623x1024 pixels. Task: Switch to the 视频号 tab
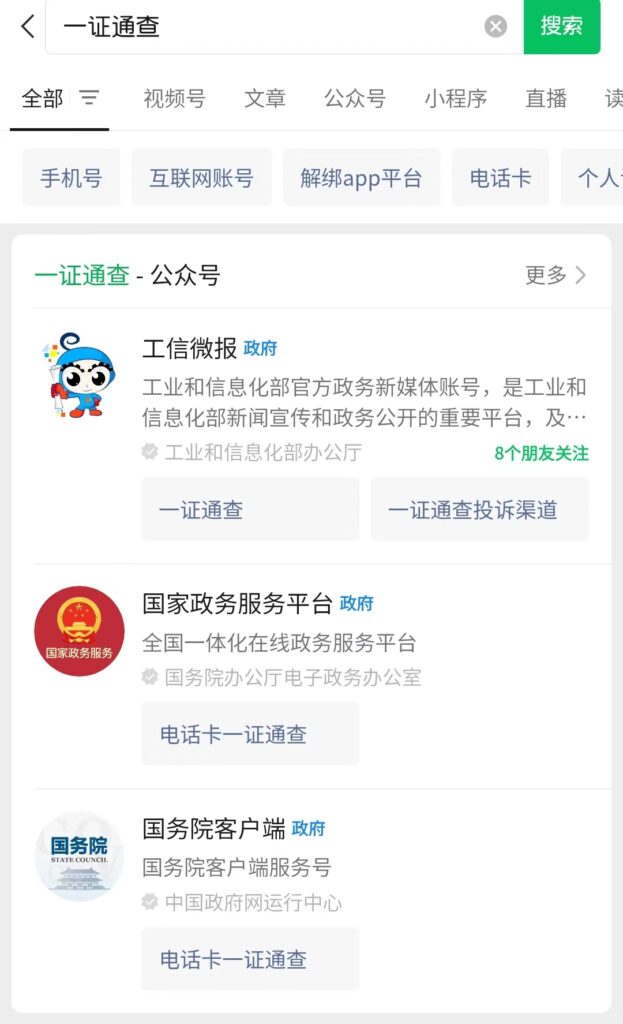click(174, 98)
